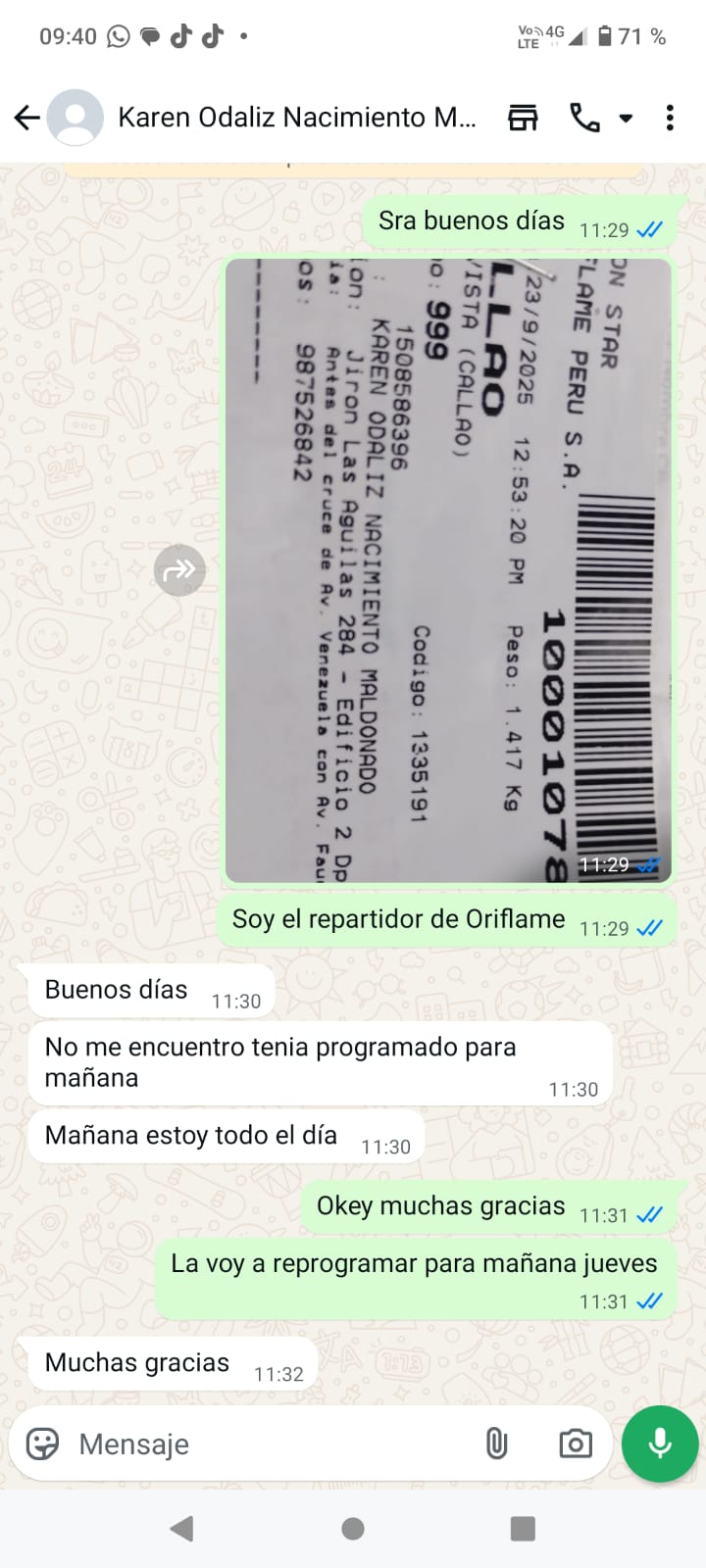
Task: Forward the shipping label image
Action: 179,569
